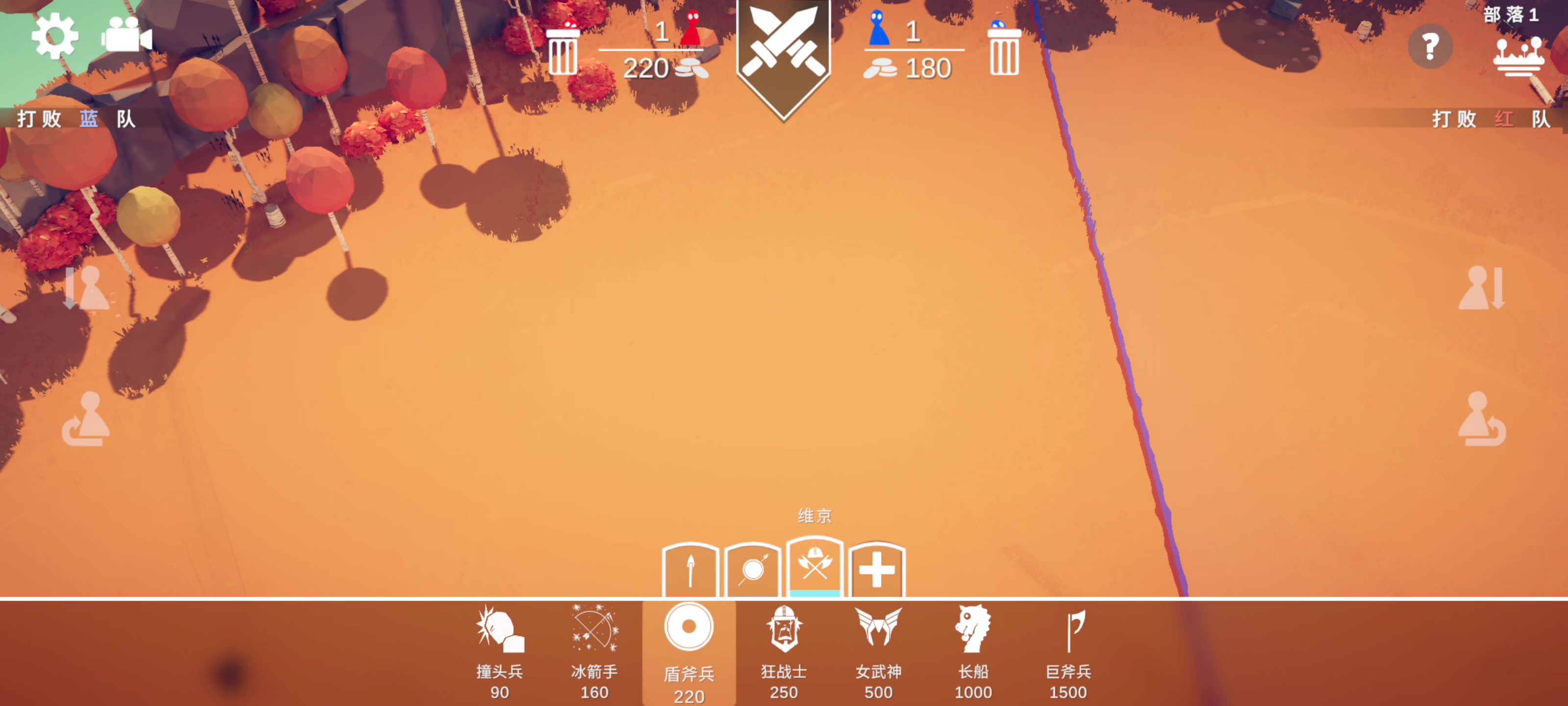1568x706 pixels.
Task: Tap the left side undo placement icon
Action: [86, 419]
